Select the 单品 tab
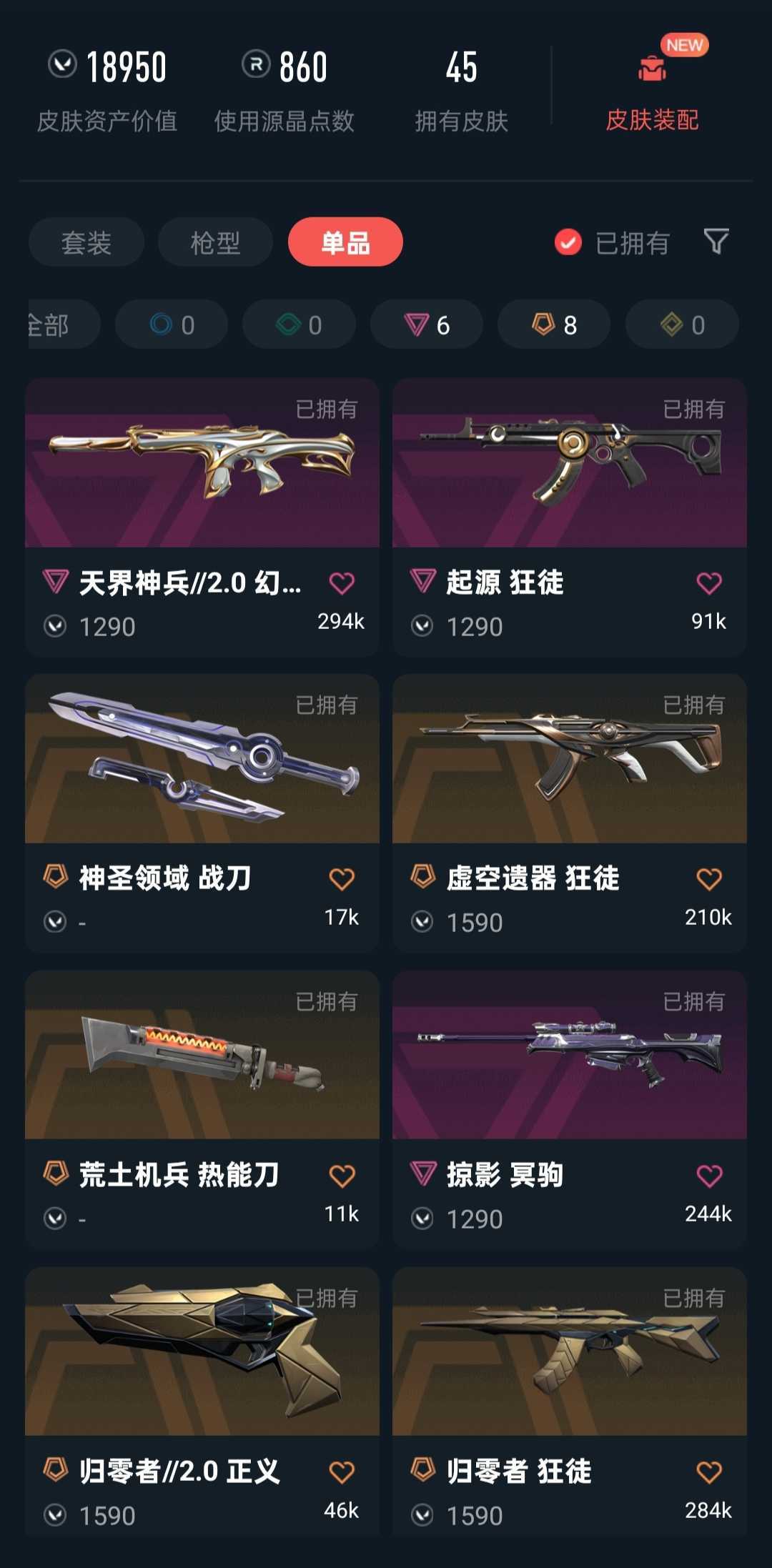 point(345,242)
